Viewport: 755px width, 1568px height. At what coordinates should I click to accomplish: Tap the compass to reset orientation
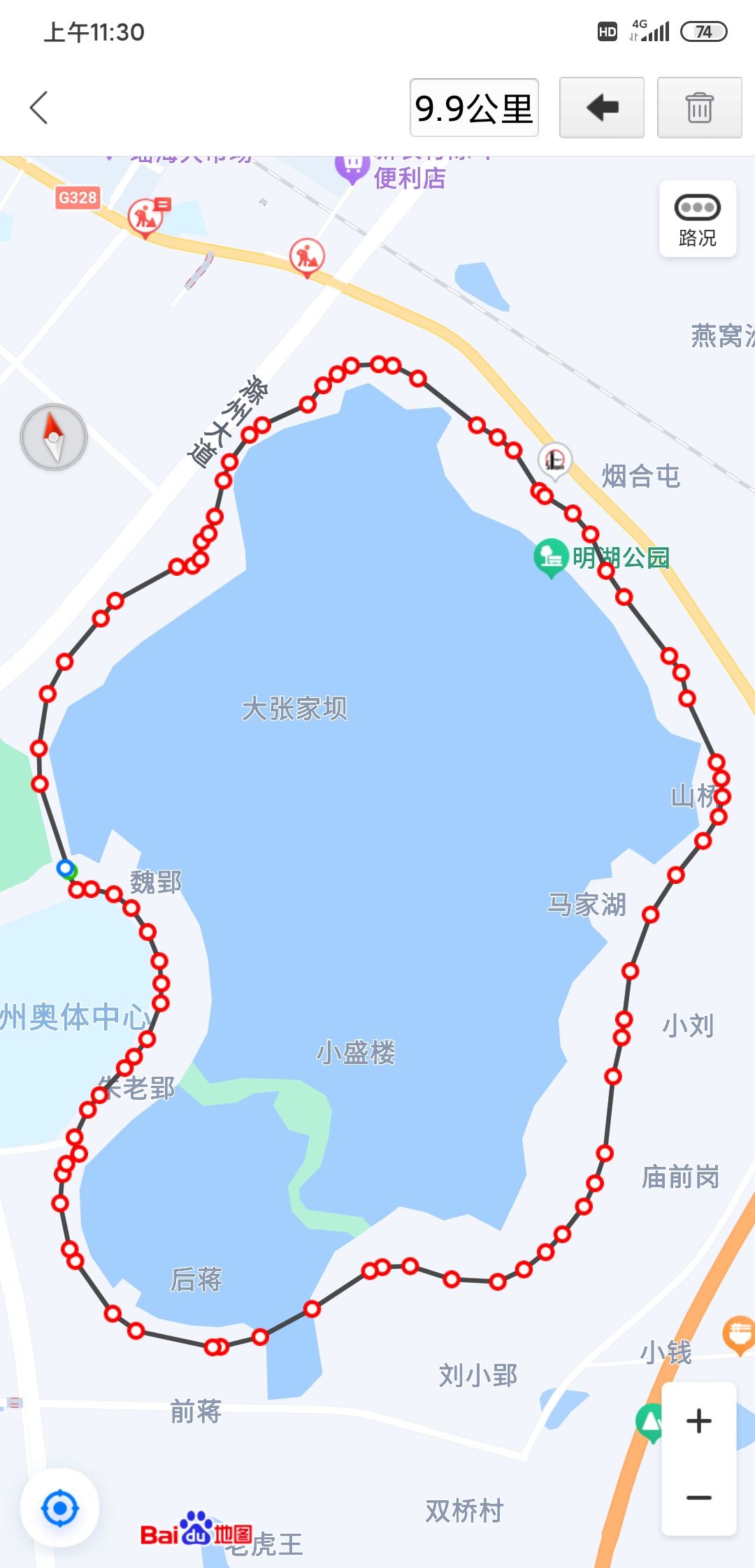tap(54, 437)
